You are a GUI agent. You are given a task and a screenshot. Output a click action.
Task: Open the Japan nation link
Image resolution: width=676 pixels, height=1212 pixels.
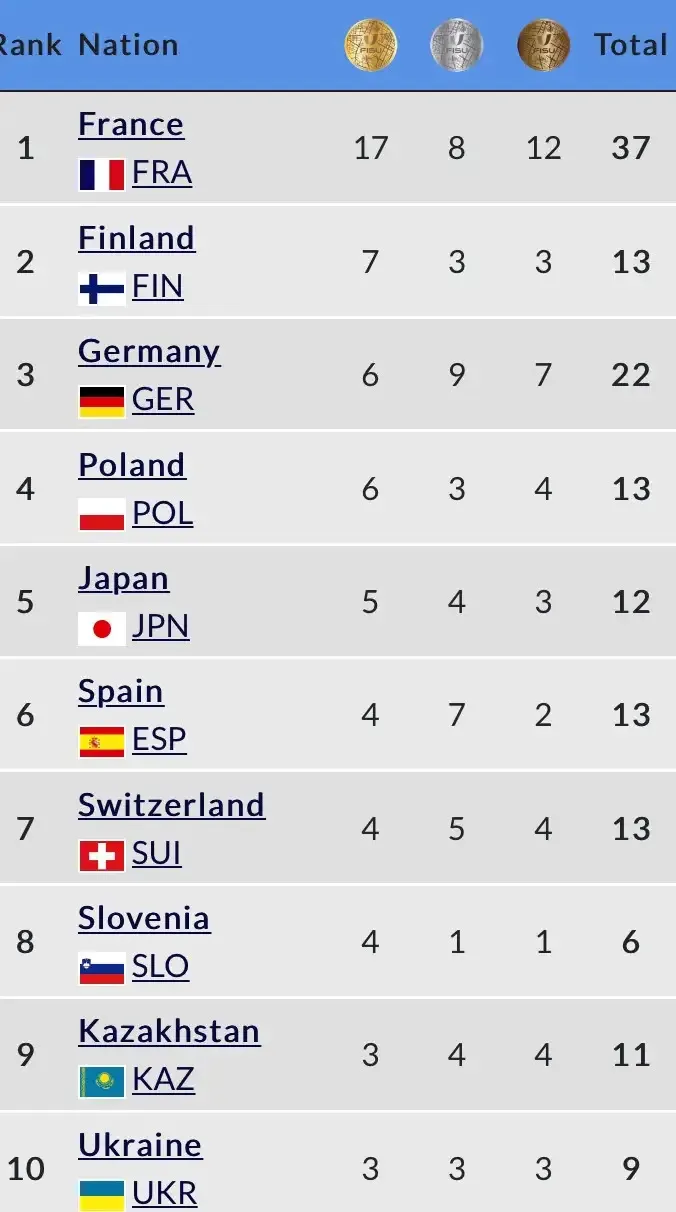tap(124, 578)
